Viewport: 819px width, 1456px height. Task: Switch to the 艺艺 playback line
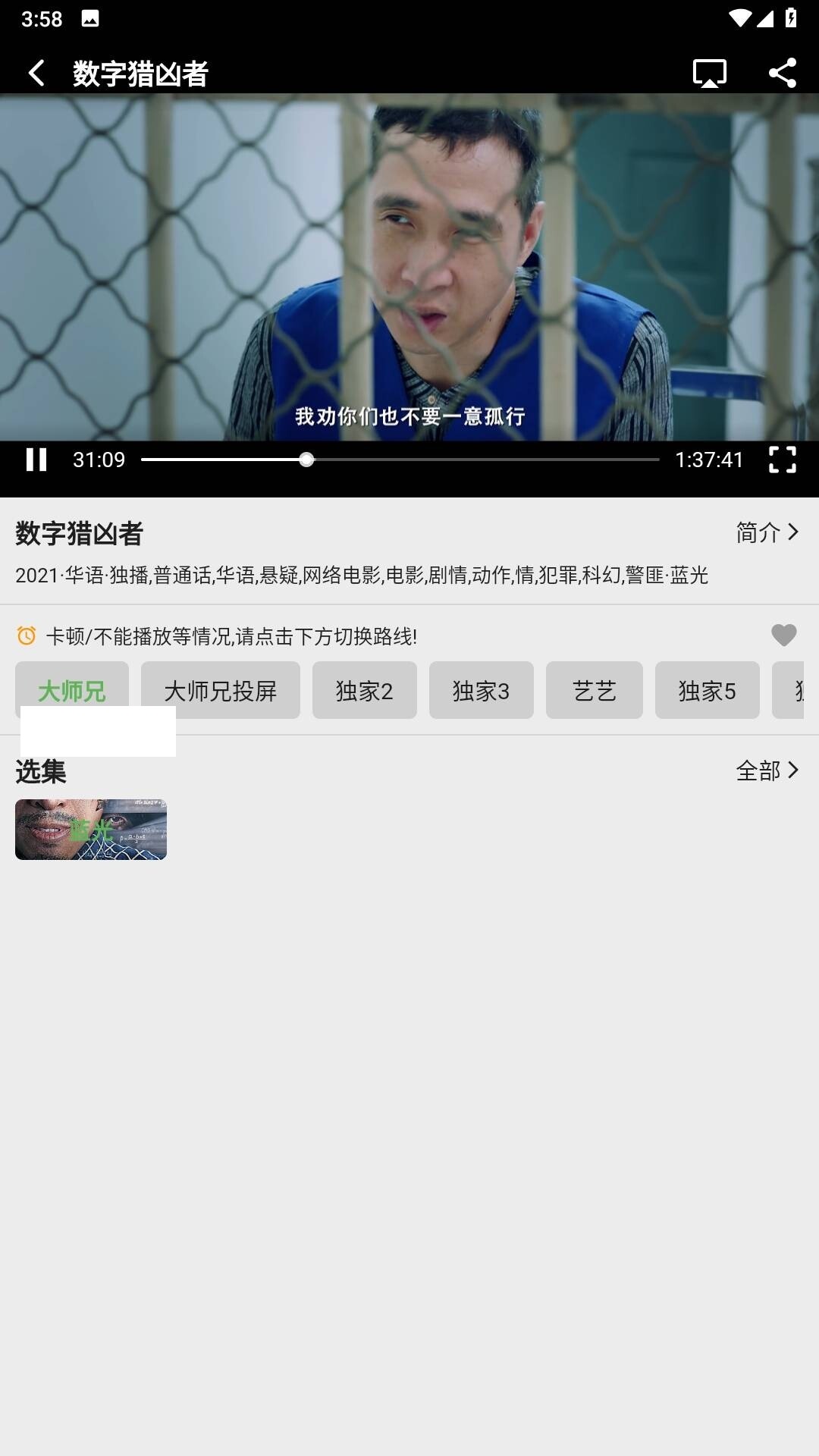click(594, 691)
